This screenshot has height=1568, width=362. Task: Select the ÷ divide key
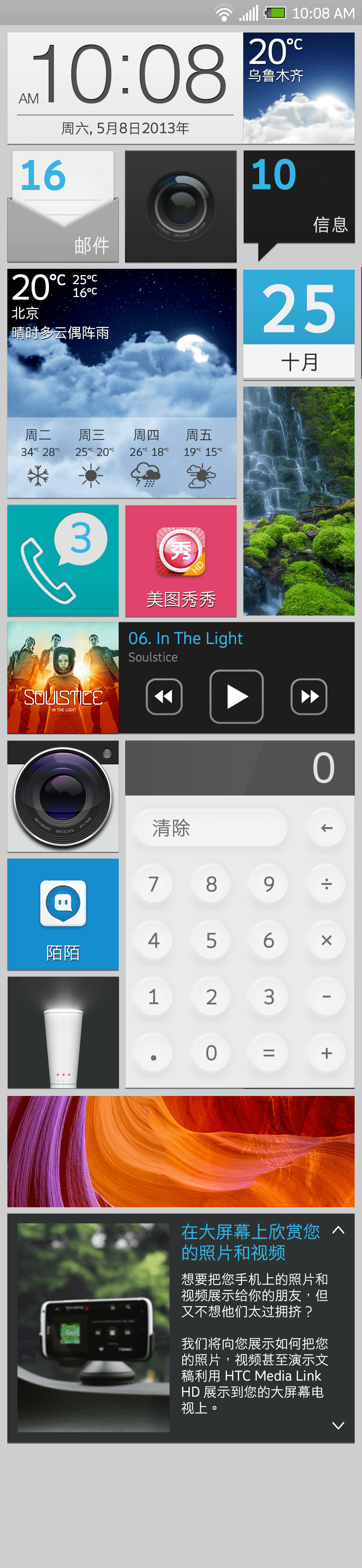(x=327, y=884)
